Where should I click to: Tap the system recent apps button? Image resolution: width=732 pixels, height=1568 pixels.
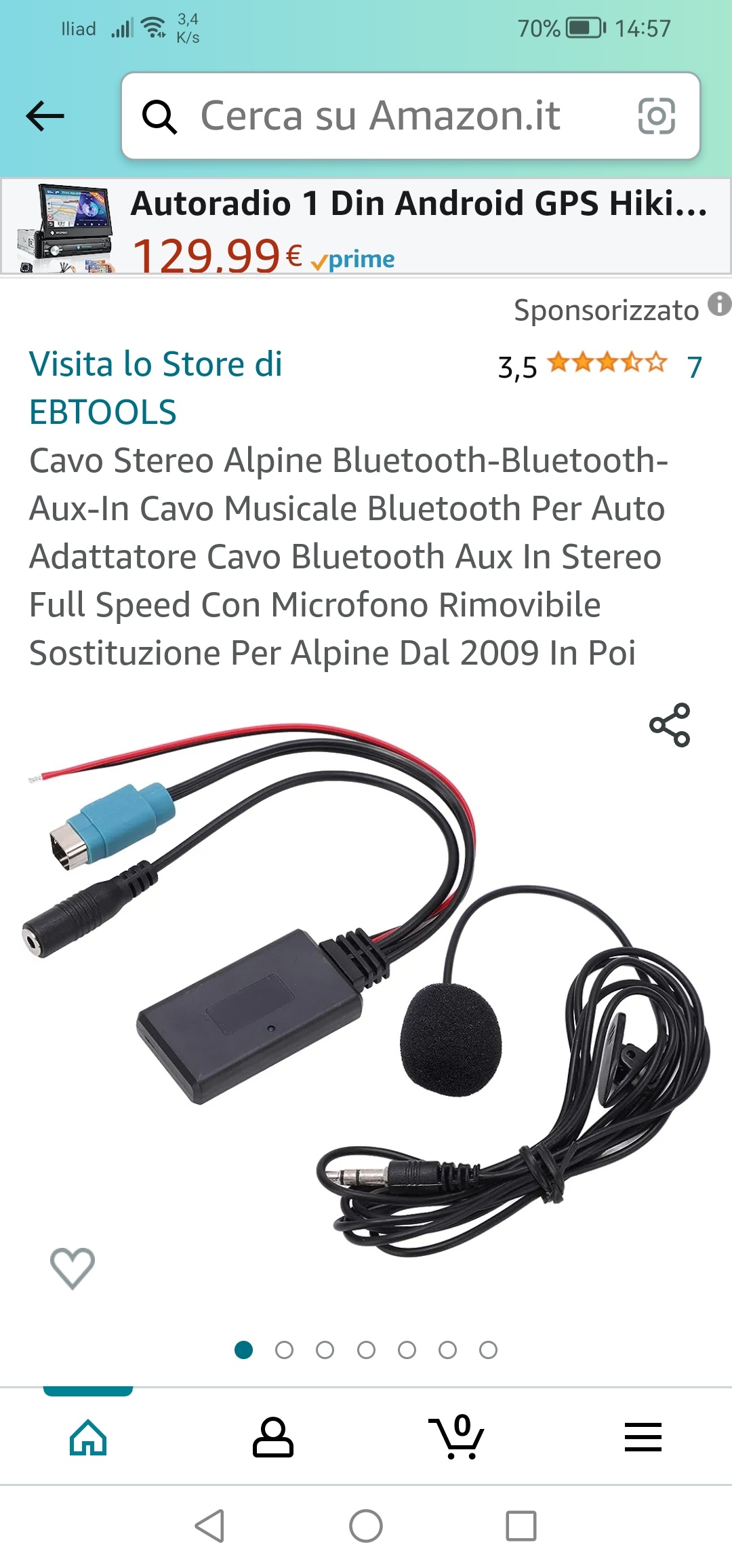(521, 1526)
